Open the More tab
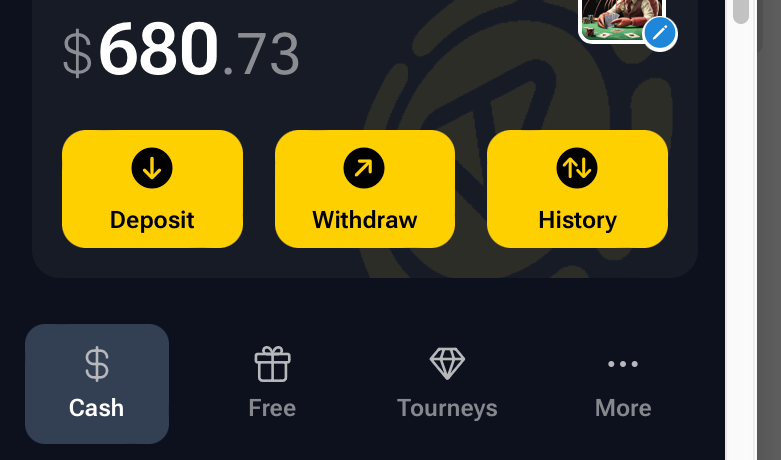The height and width of the screenshot is (460, 781). (623, 384)
